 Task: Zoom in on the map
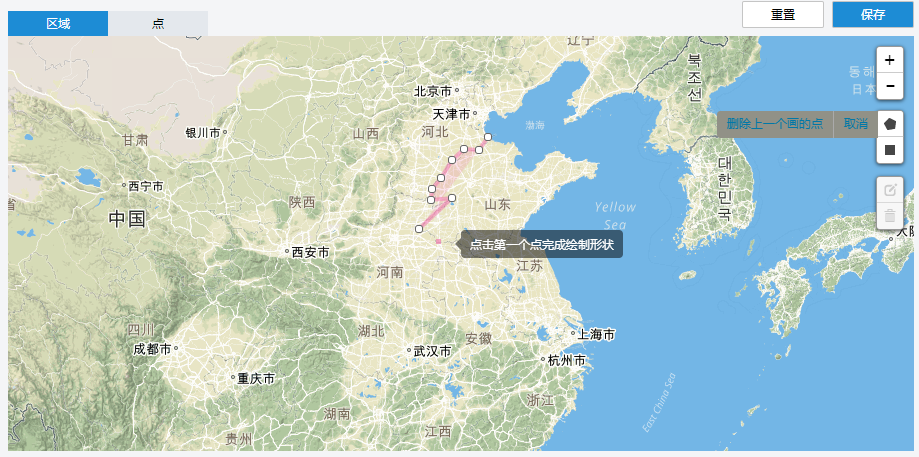(890, 61)
